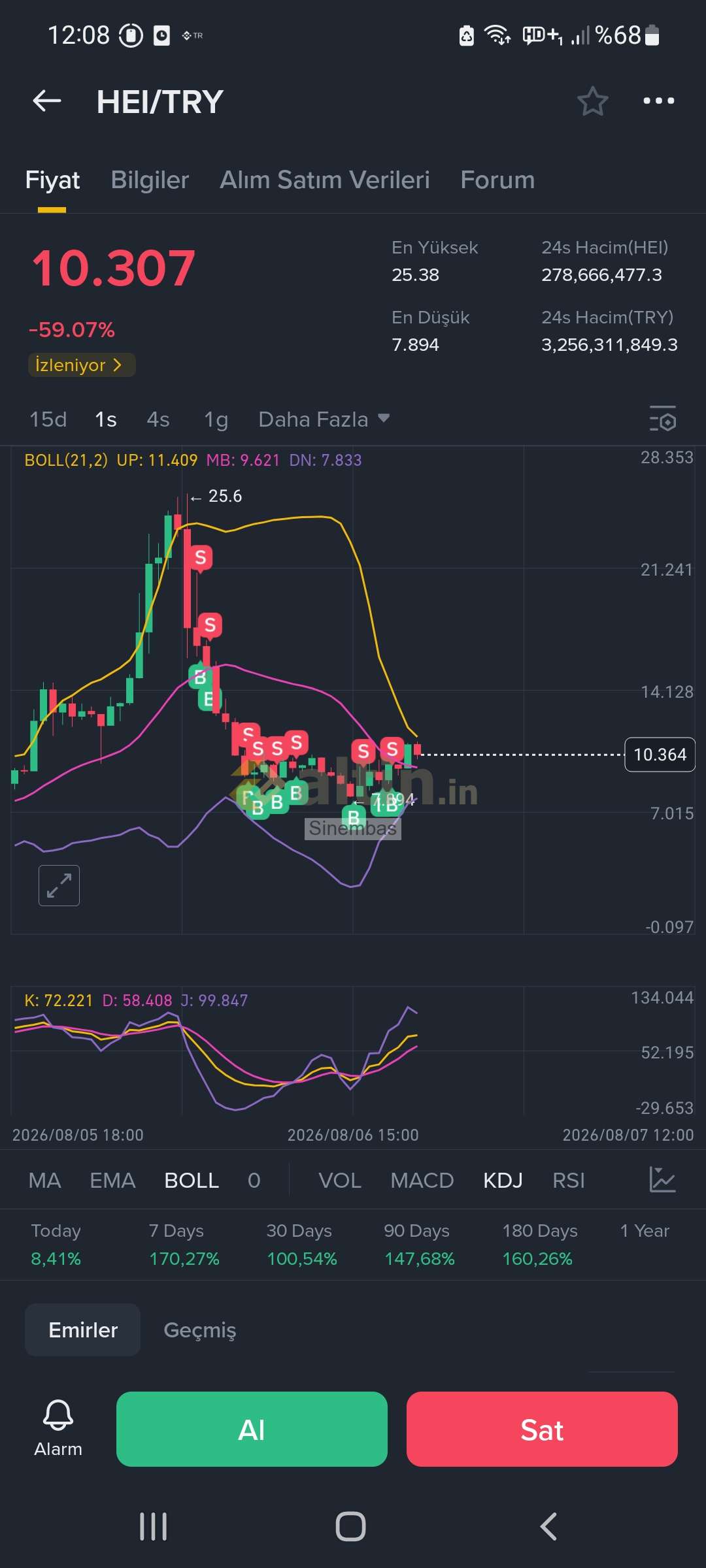This screenshot has height=1568, width=706.
Task: Open the three-dot overflow menu
Action: click(658, 101)
